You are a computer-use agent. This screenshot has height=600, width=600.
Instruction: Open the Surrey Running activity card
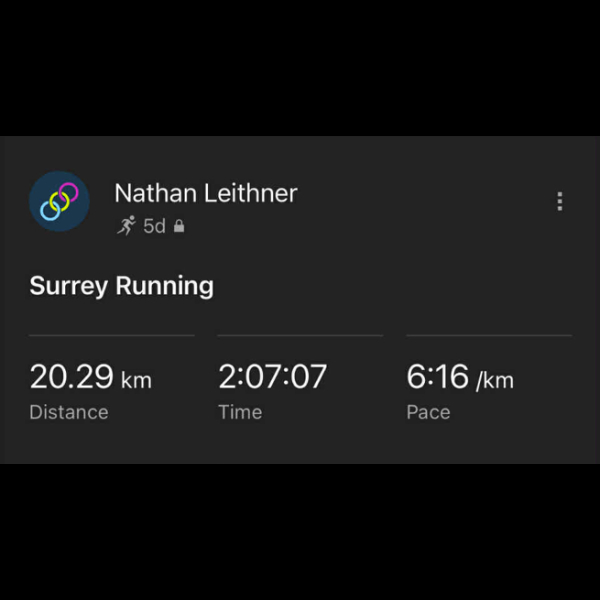[x=121, y=286]
